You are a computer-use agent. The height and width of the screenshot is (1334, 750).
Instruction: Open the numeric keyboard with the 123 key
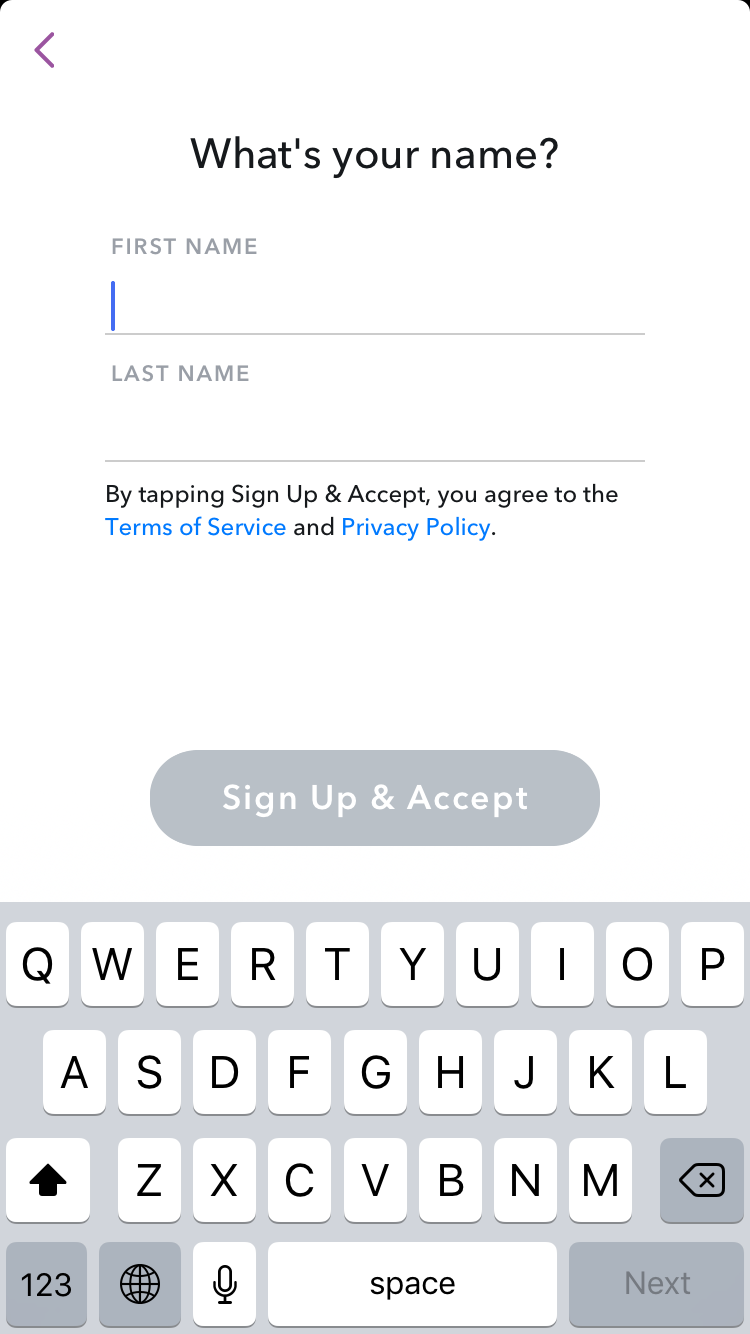(x=46, y=1283)
